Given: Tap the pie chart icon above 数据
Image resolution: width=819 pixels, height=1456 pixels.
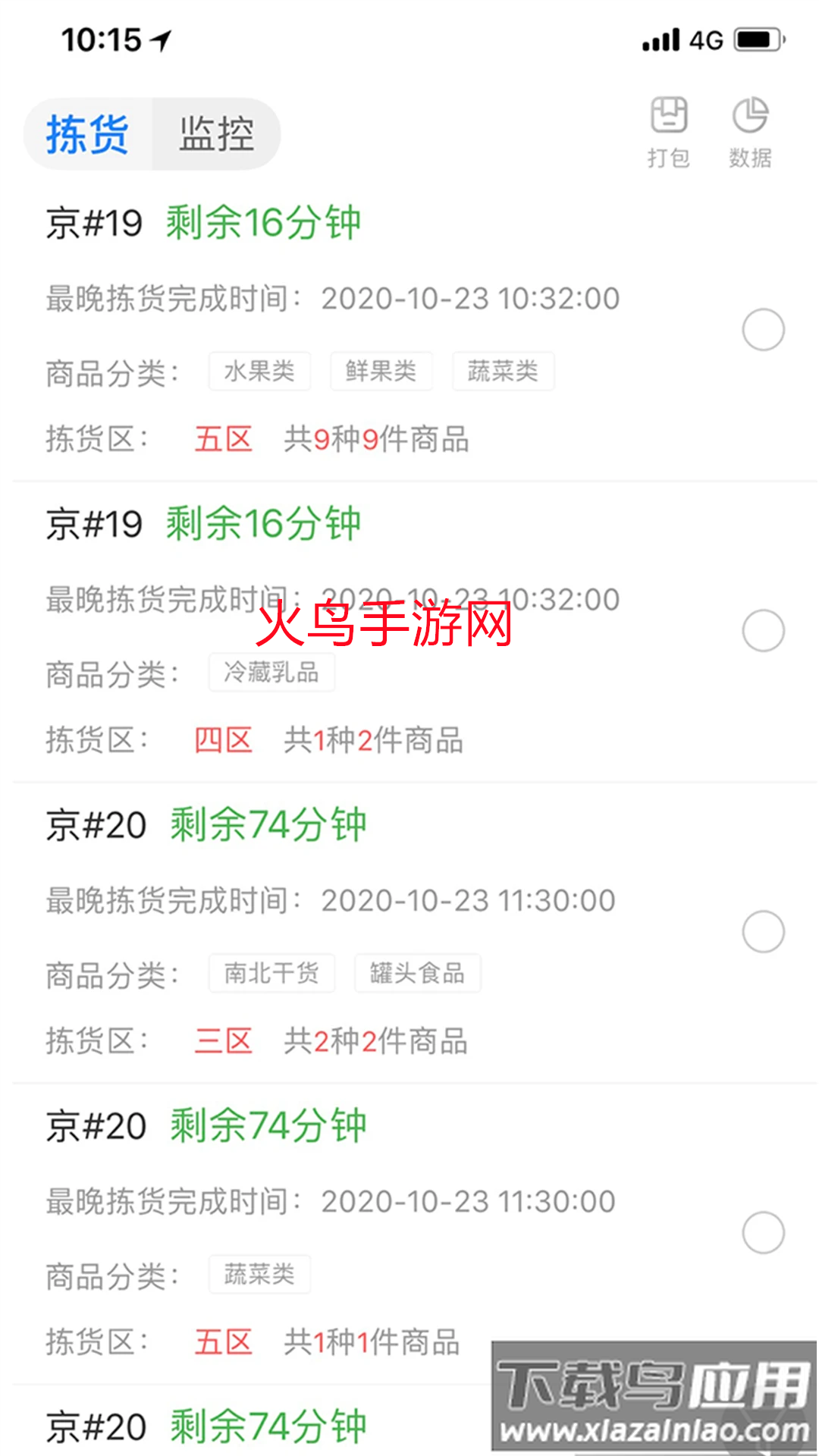Looking at the screenshot, I should 752,114.
